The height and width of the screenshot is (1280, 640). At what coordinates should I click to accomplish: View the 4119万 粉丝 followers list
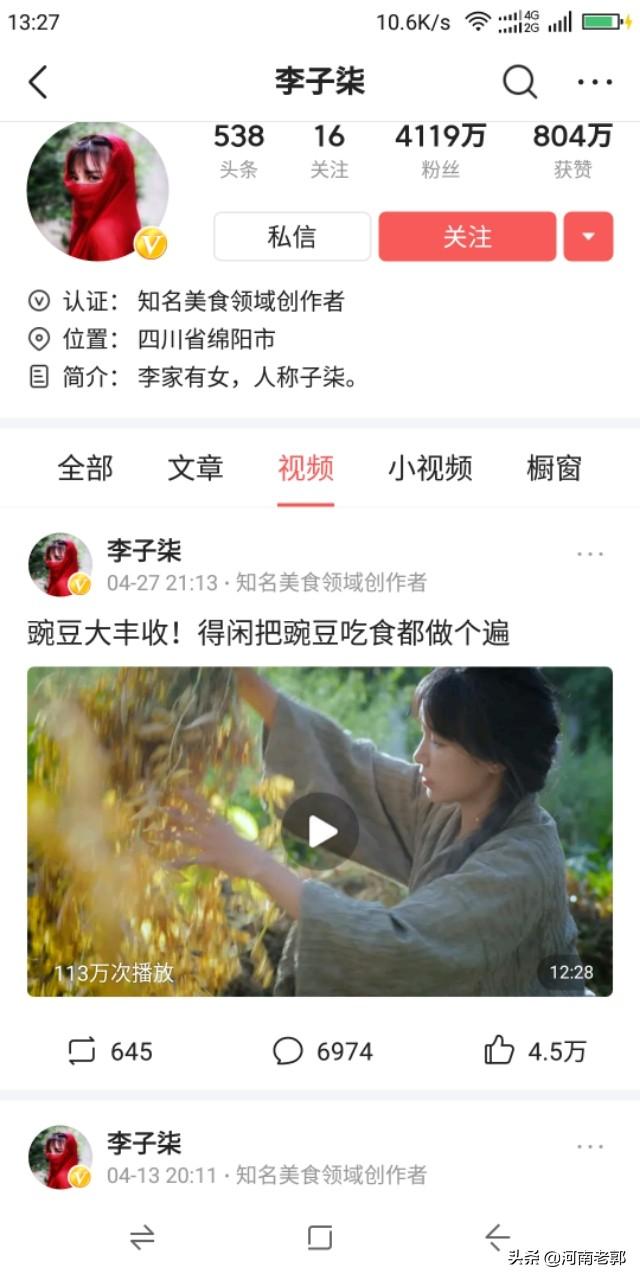tap(440, 150)
